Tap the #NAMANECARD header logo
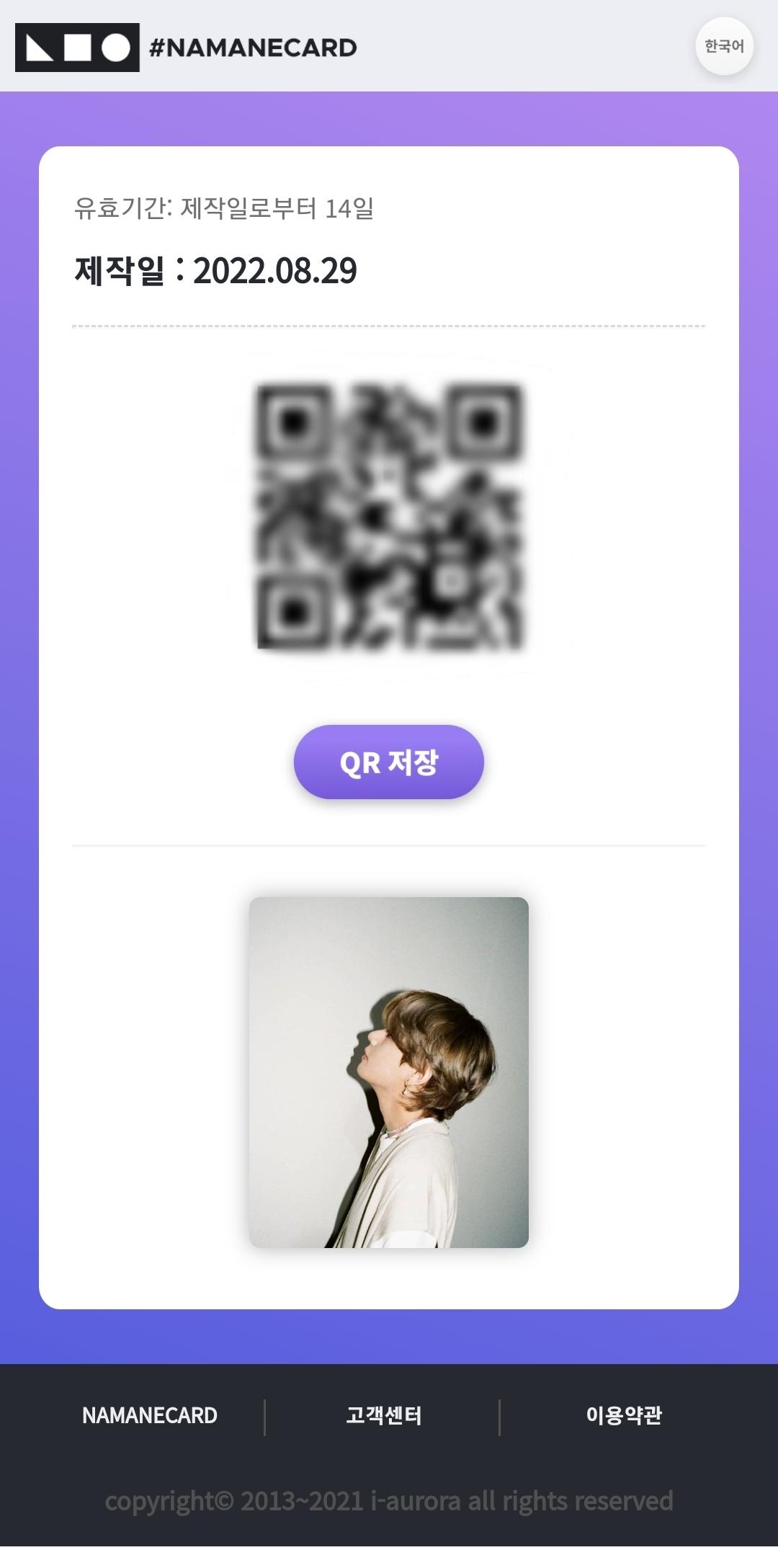The height and width of the screenshot is (1568, 778). 186,48
